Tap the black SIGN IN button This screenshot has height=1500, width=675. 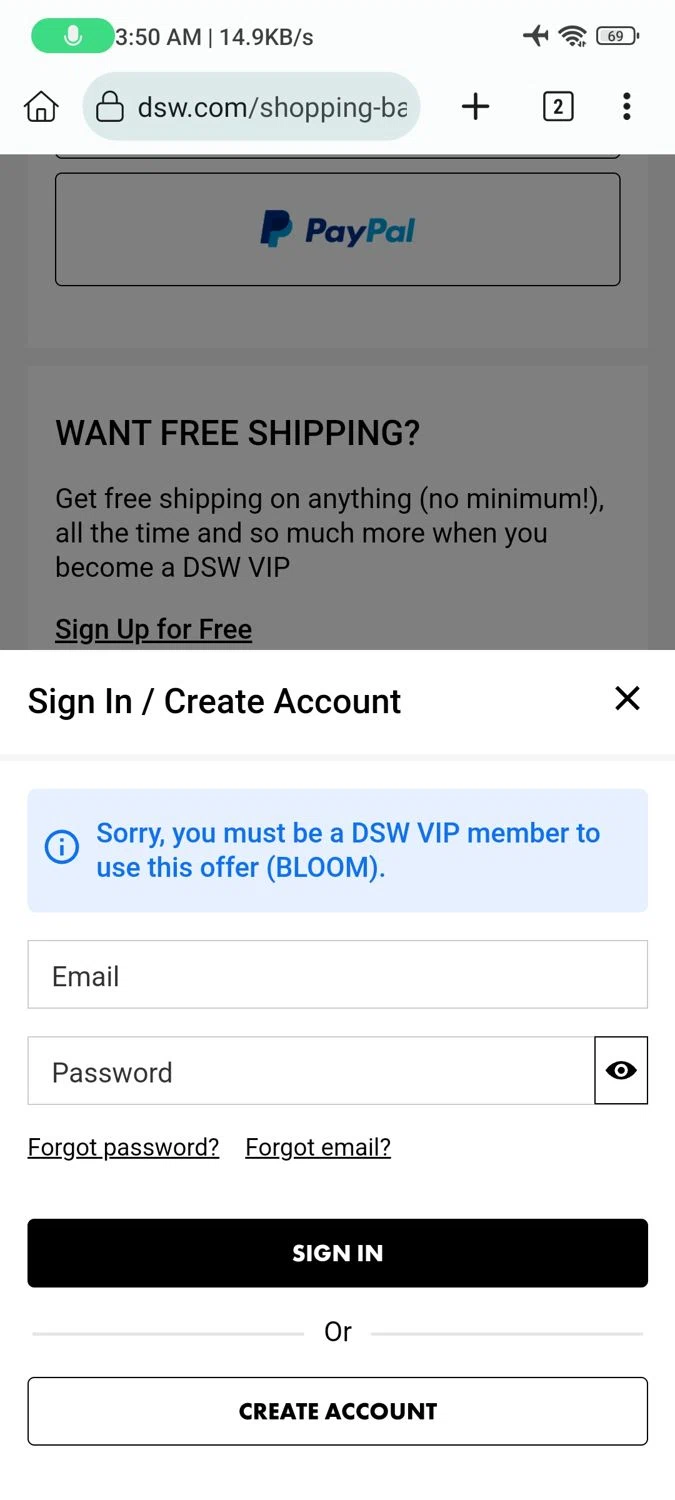click(337, 1253)
